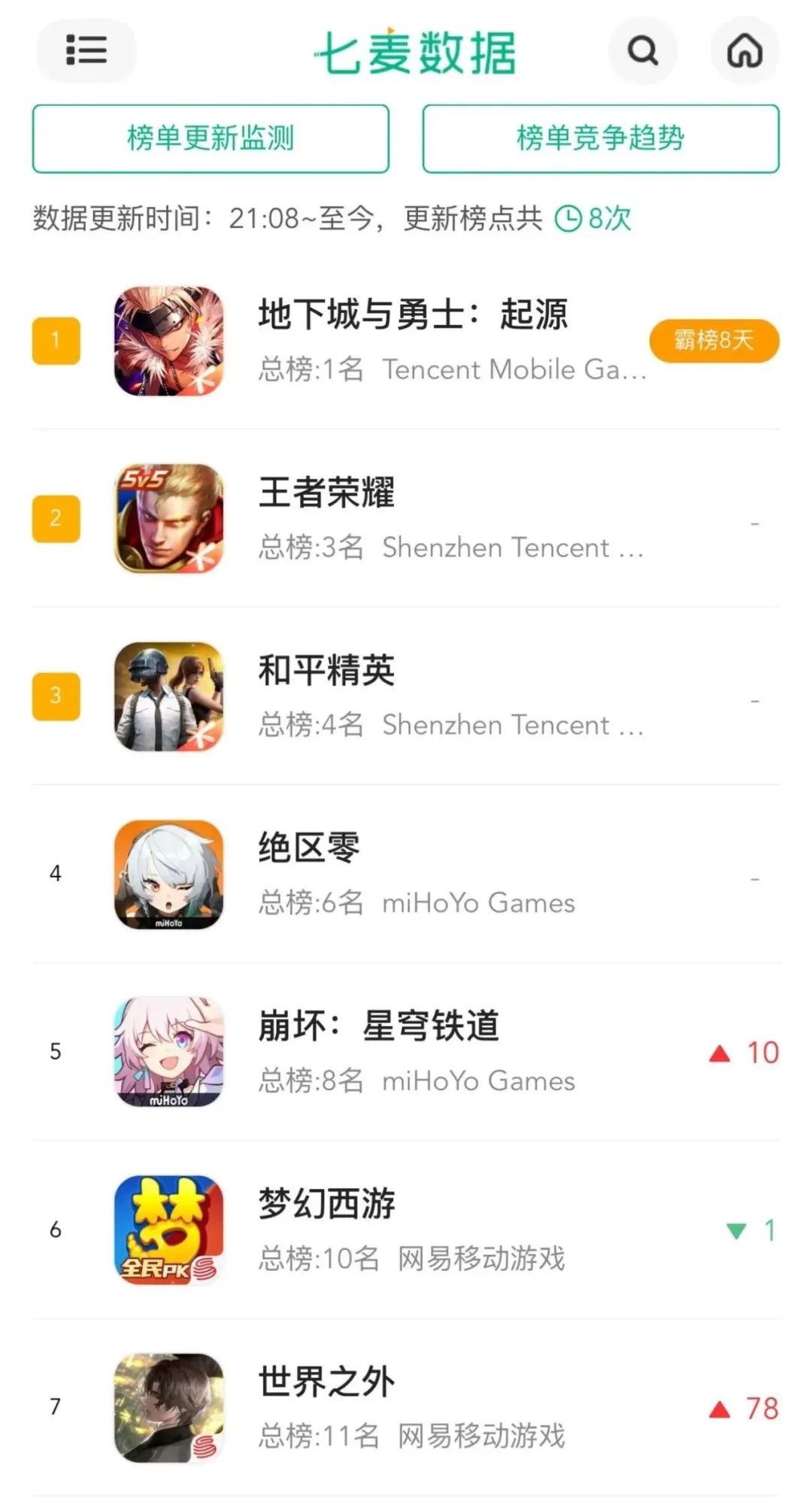Open the search icon
Viewport: 812px width, 1498px height.
pos(642,51)
